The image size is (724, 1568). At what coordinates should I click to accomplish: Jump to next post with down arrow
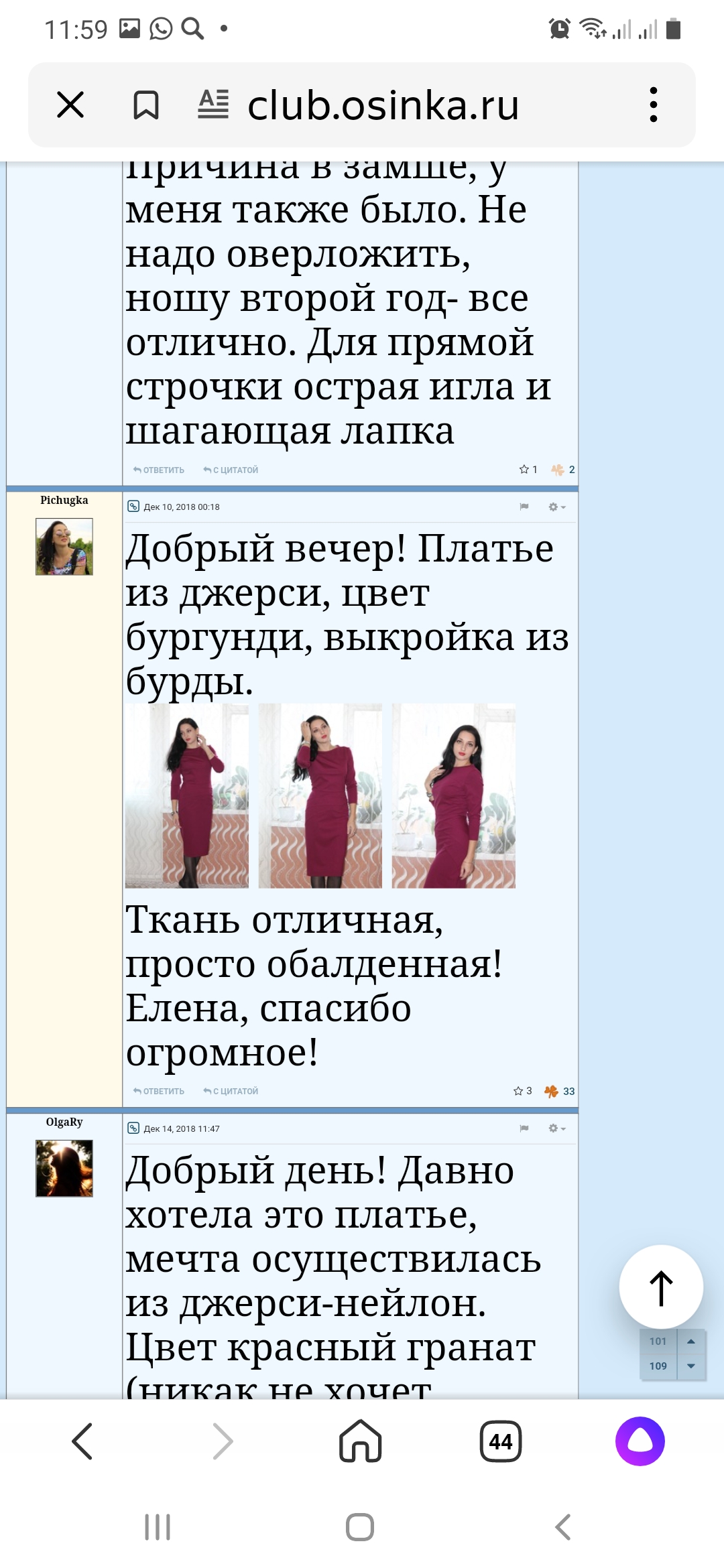[691, 1366]
